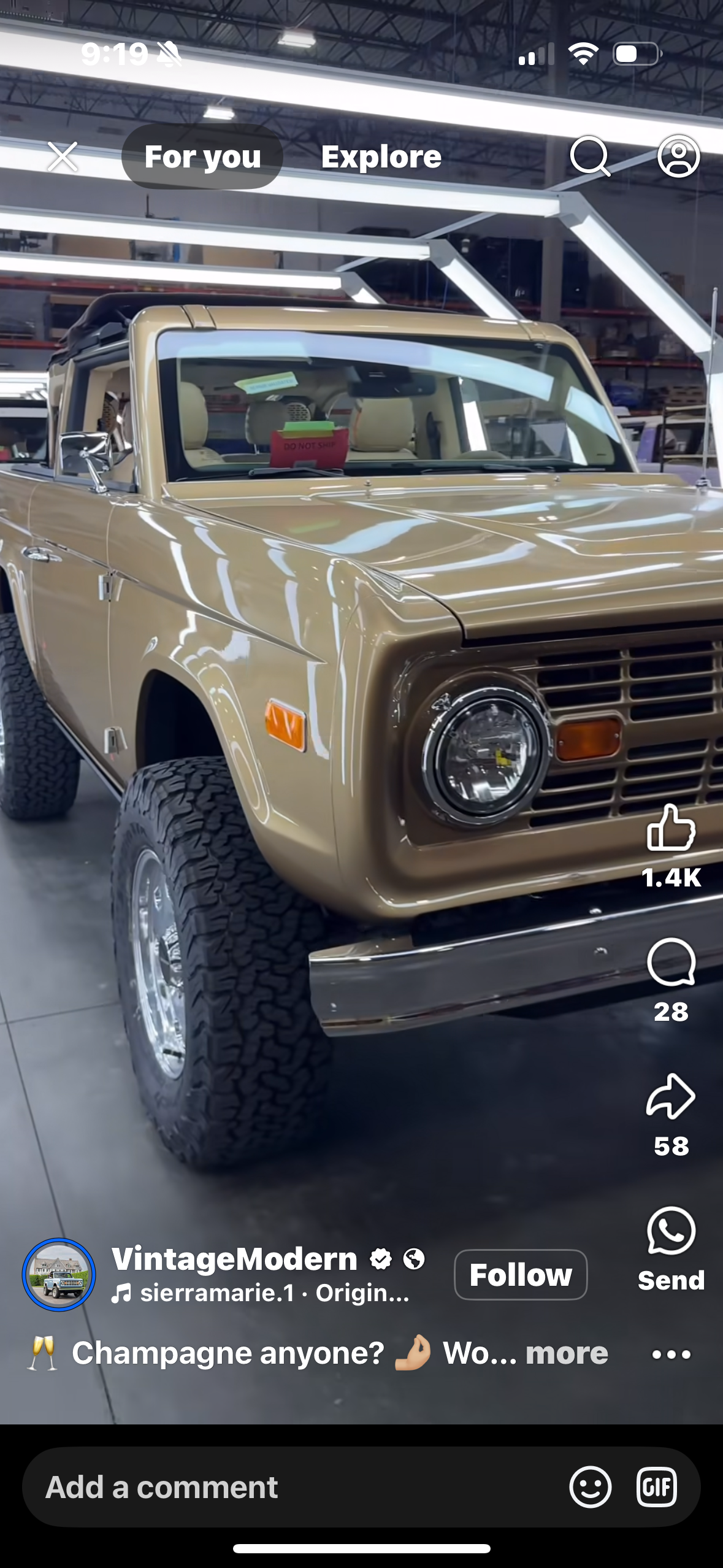Switch to the Explore tab
The height and width of the screenshot is (1568, 723).
381,157
